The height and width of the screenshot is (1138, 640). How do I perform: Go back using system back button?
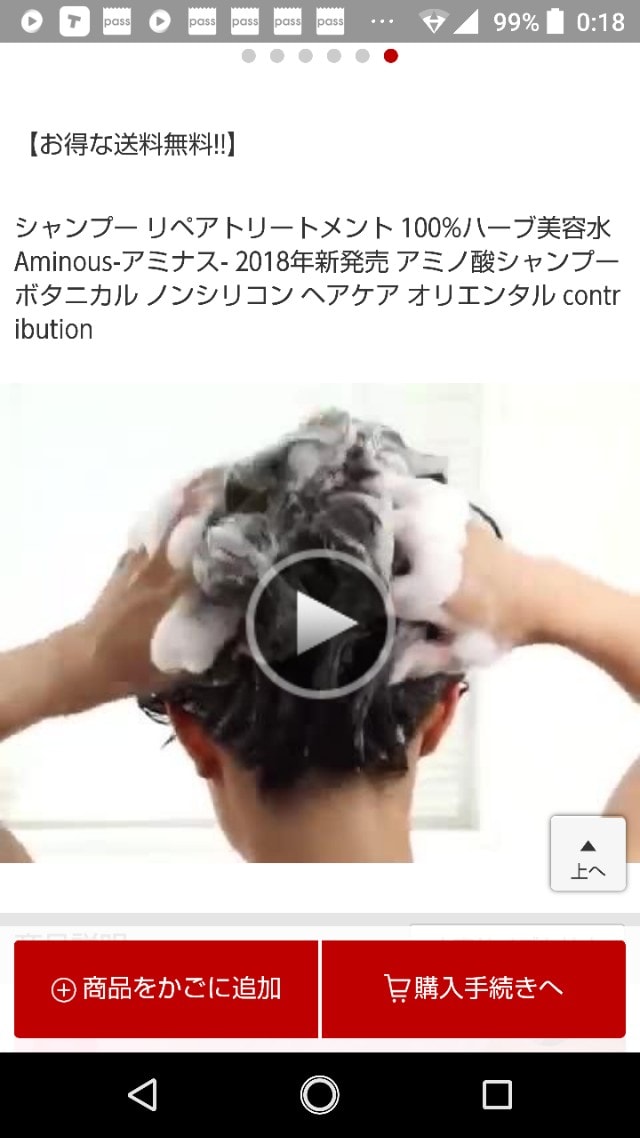(x=143, y=1095)
